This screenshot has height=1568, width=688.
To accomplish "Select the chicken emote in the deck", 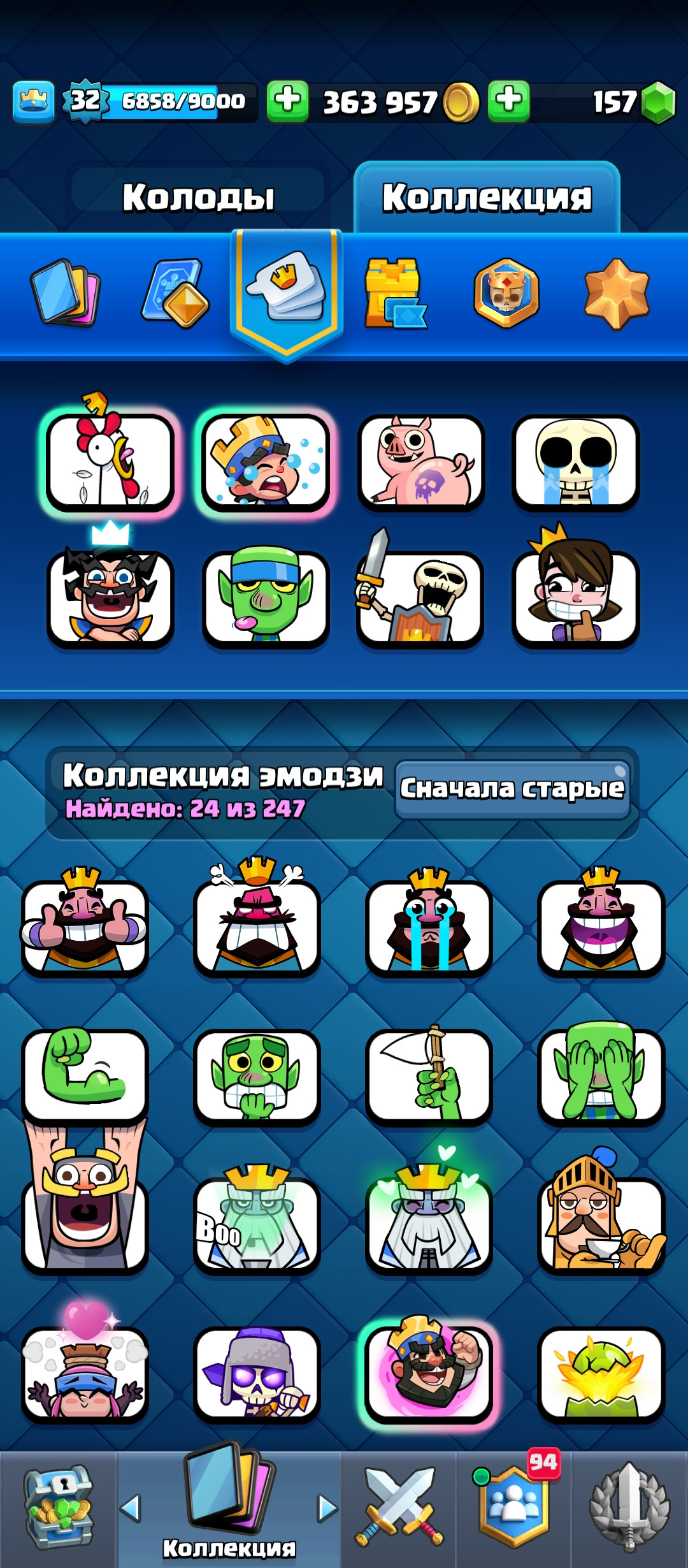I will tap(110, 461).
